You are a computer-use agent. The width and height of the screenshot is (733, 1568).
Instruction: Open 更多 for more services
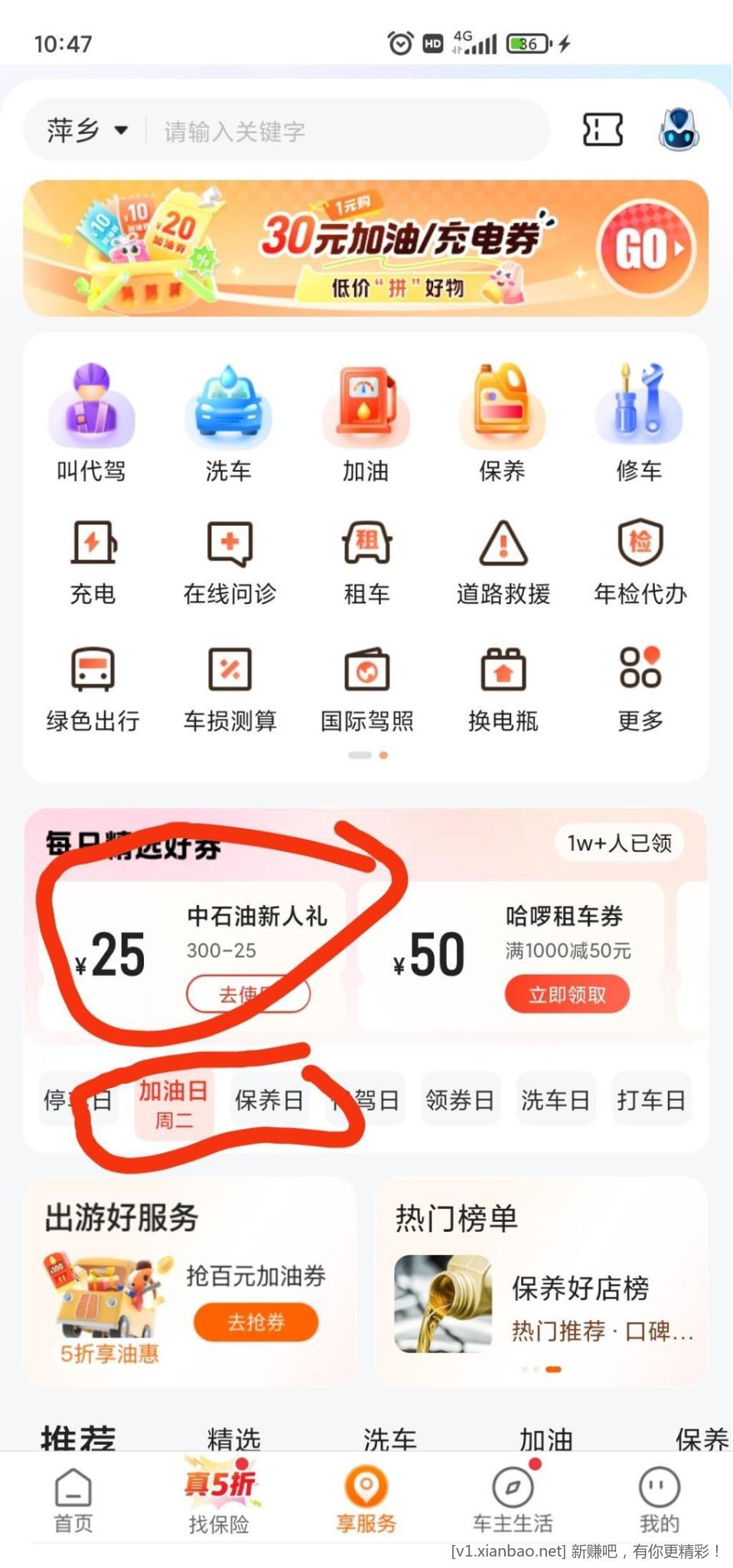pos(640,687)
